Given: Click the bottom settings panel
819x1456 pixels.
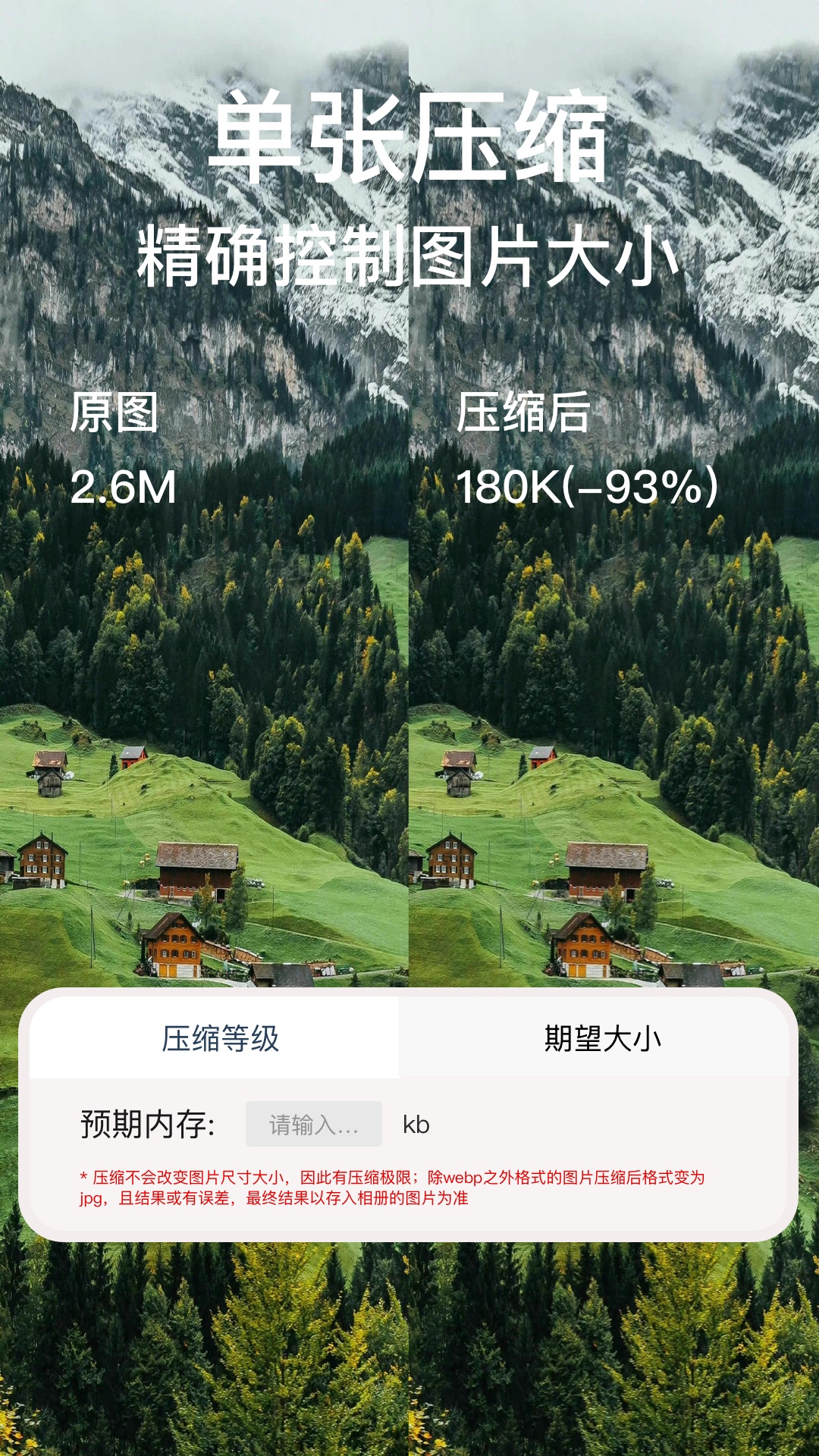Looking at the screenshot, I should point(409,1115).
